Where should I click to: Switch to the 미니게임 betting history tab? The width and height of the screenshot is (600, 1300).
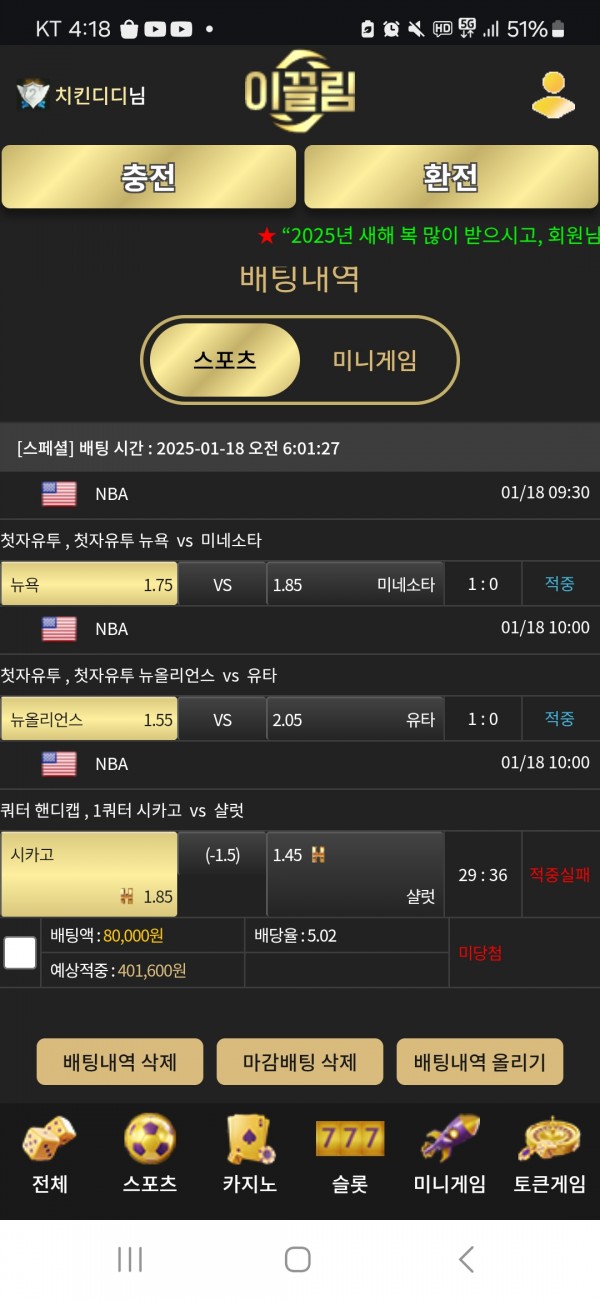point(374,360)
